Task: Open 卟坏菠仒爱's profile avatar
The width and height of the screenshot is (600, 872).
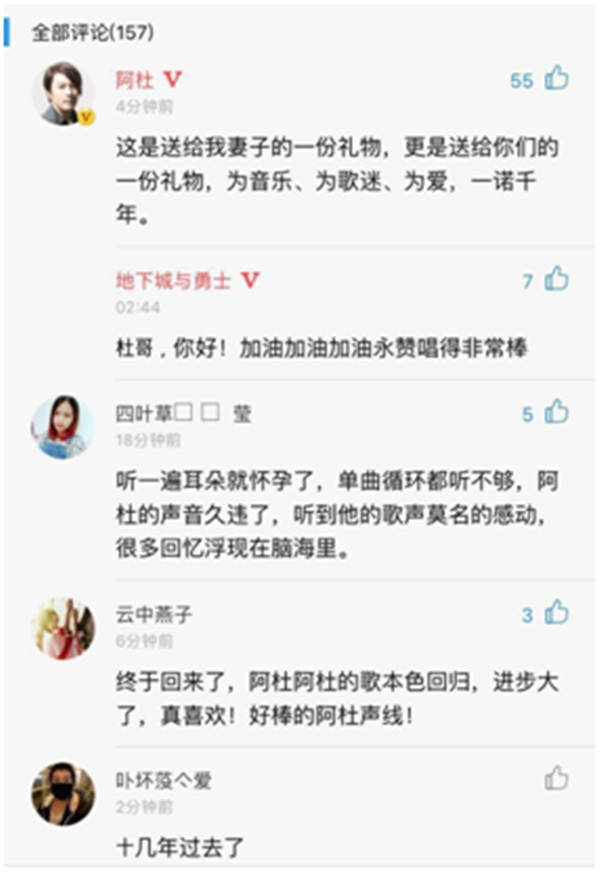Action: [63, 793]
